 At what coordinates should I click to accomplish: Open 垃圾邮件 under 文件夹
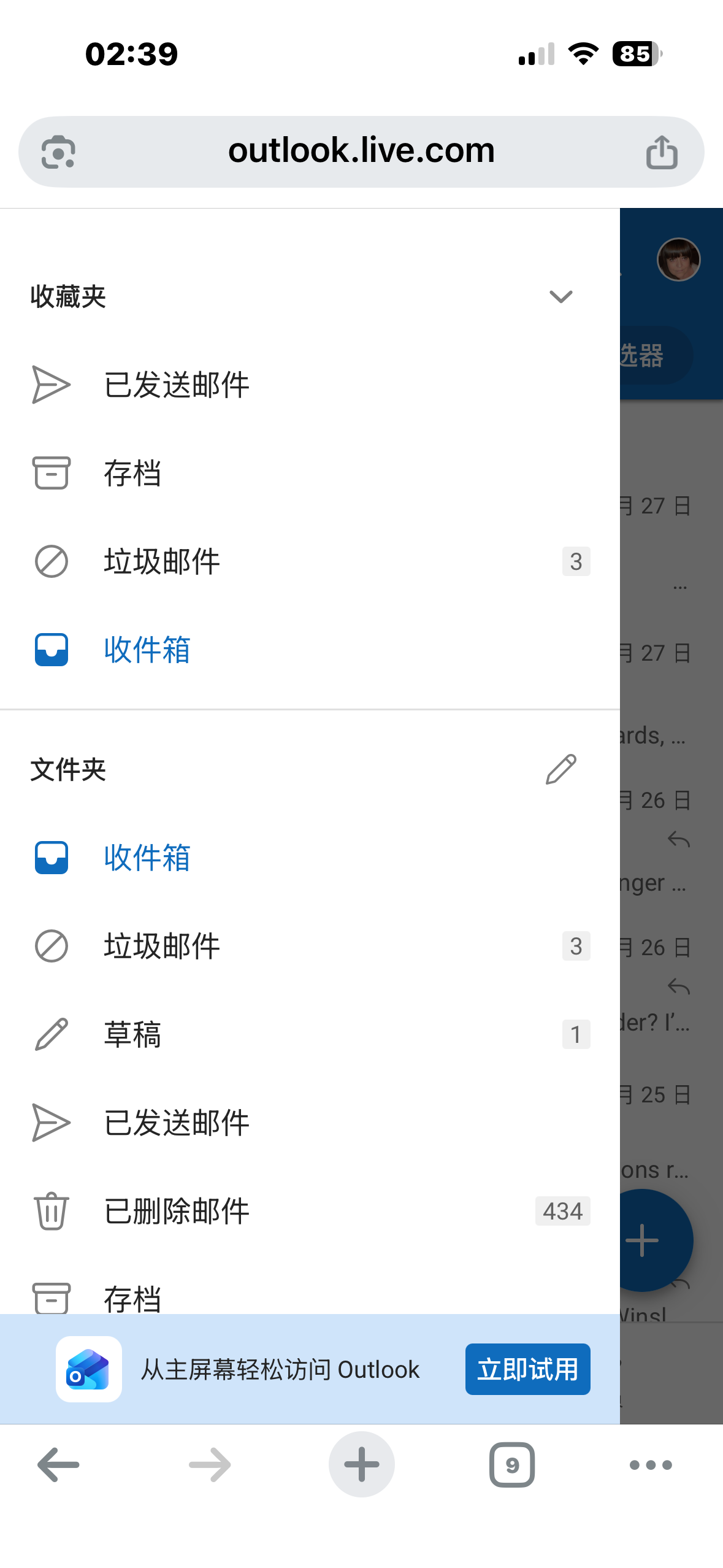162,946
